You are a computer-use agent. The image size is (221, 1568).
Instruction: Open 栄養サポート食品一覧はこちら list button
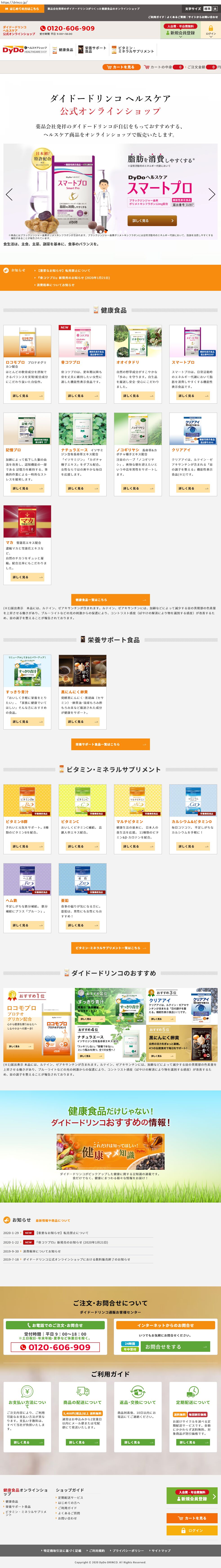(x=110, y=744)
